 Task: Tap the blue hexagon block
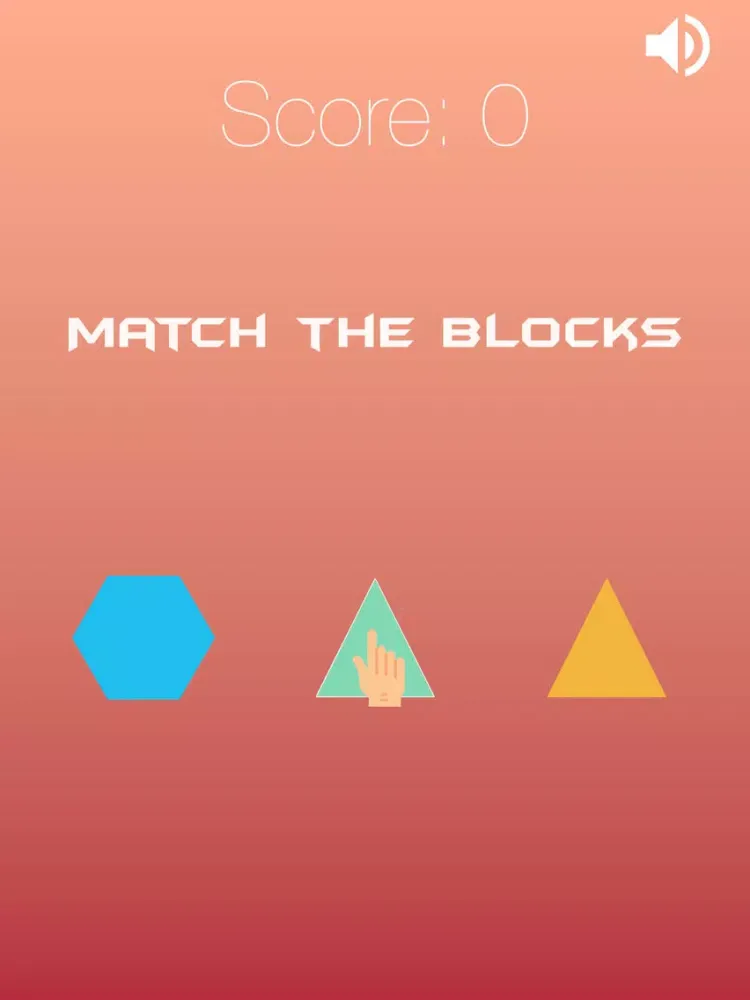click(x=144, y=638)
